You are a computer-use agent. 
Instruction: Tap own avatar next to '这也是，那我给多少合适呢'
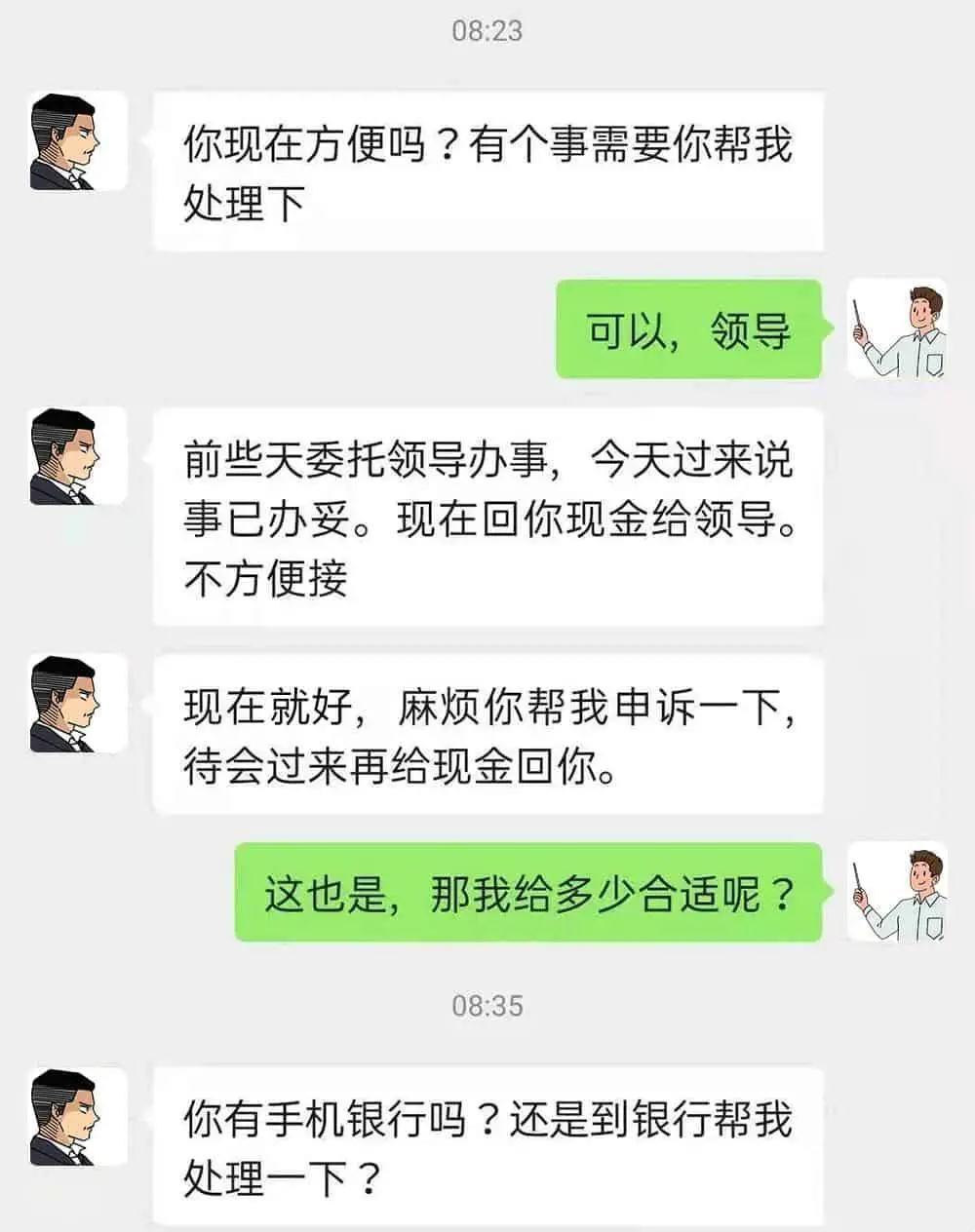tap(897, 892)
